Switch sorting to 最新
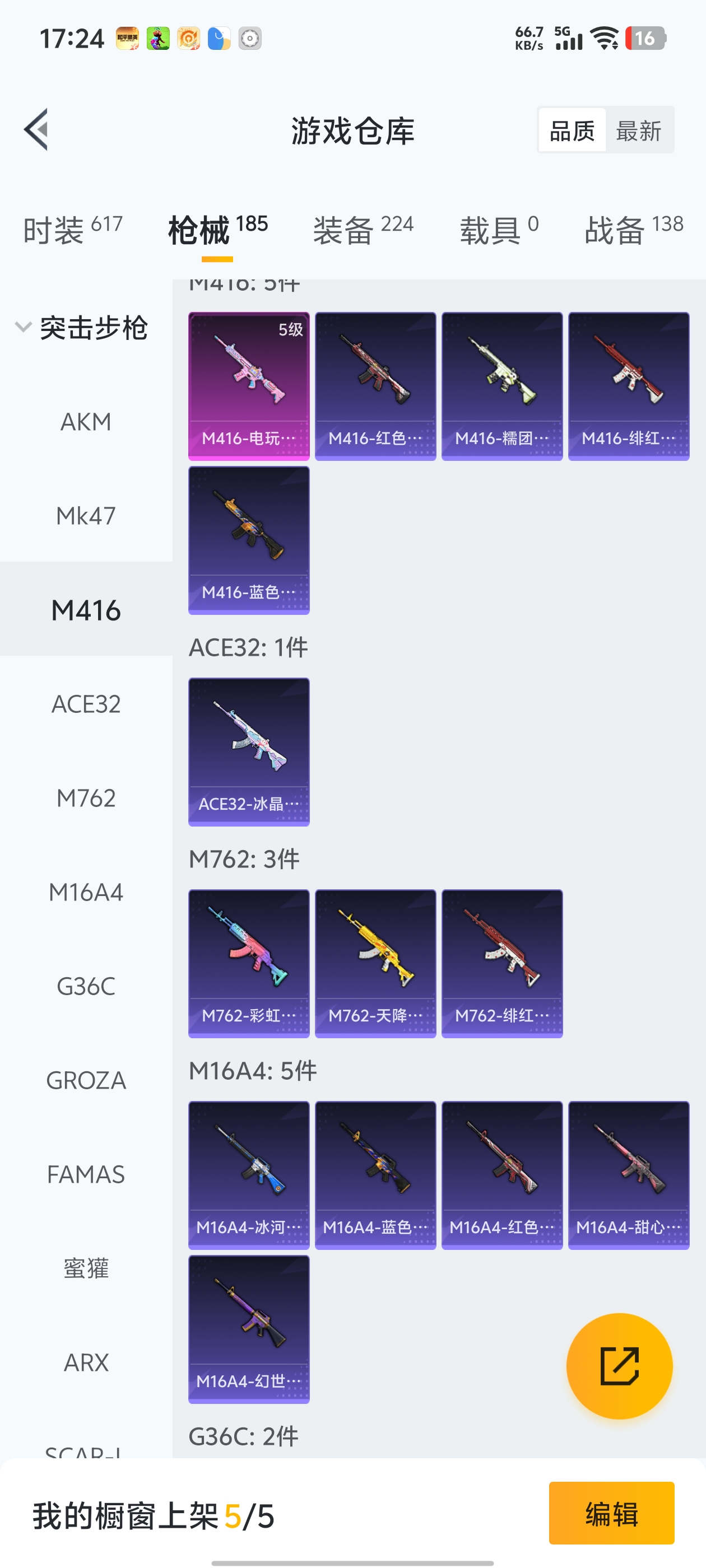Screen dimensions: 706x1568 (638, 131)
